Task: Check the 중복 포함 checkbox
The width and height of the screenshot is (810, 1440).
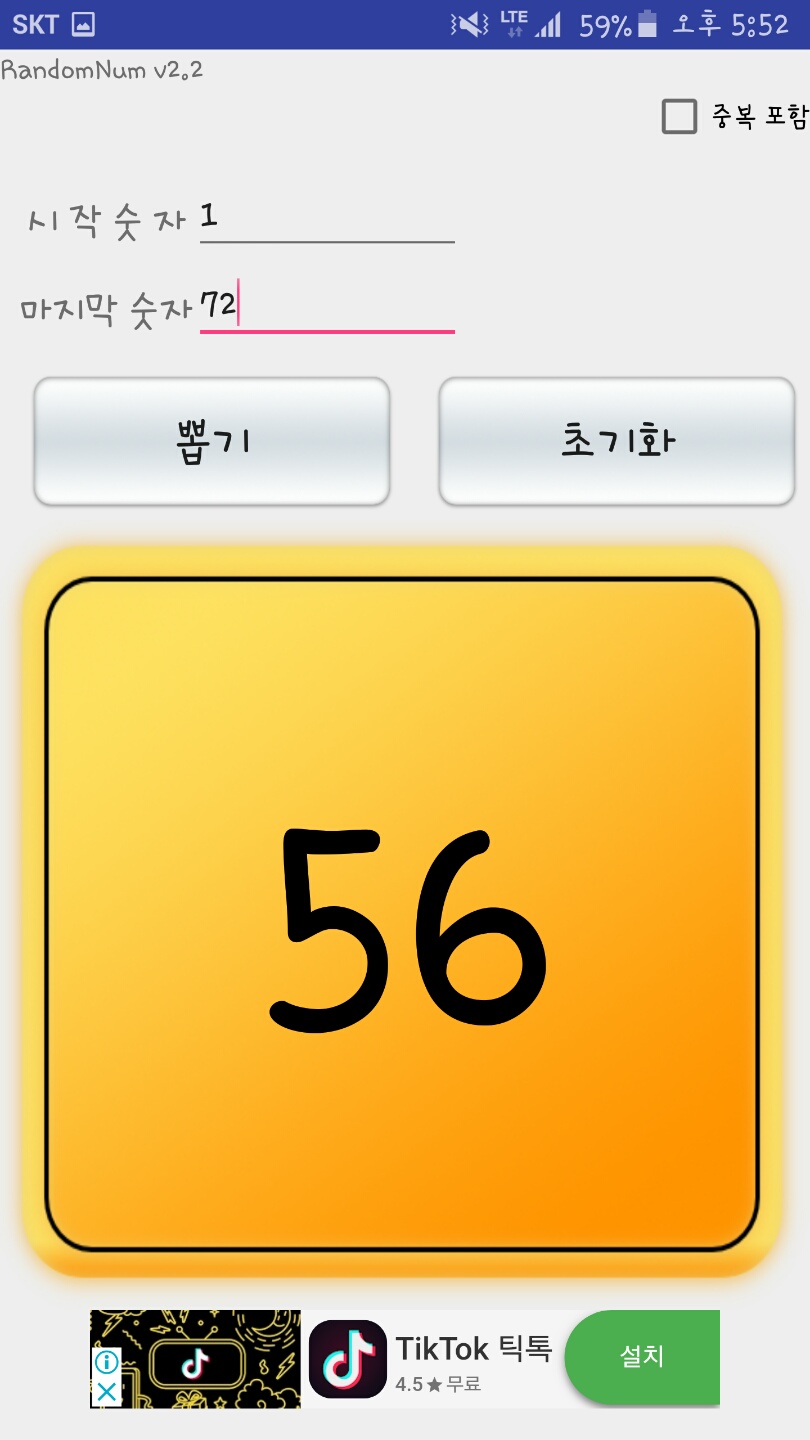Action: [x=679, y=117]
